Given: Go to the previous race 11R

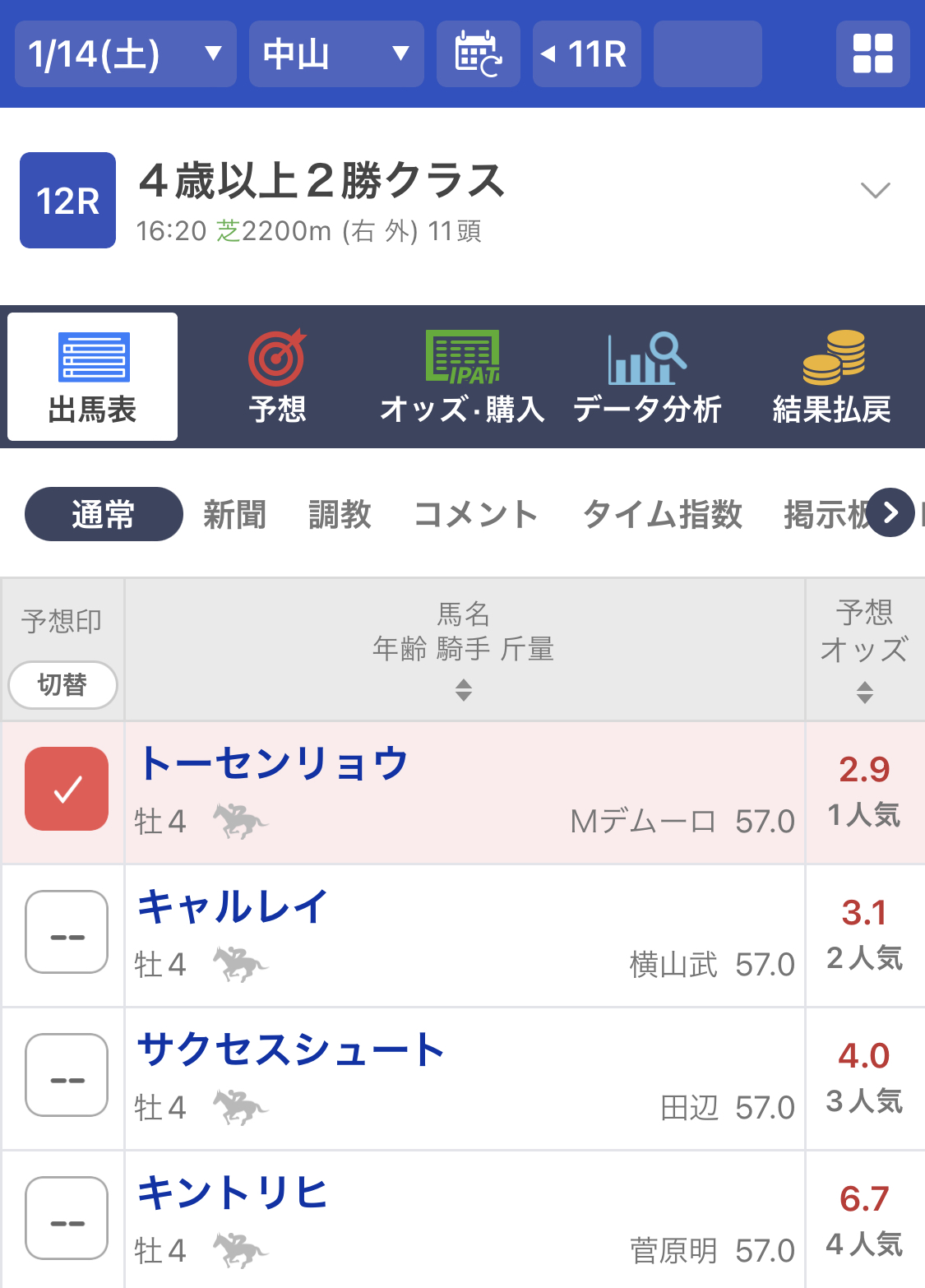Looking at the screenshot, I should 586,54.
